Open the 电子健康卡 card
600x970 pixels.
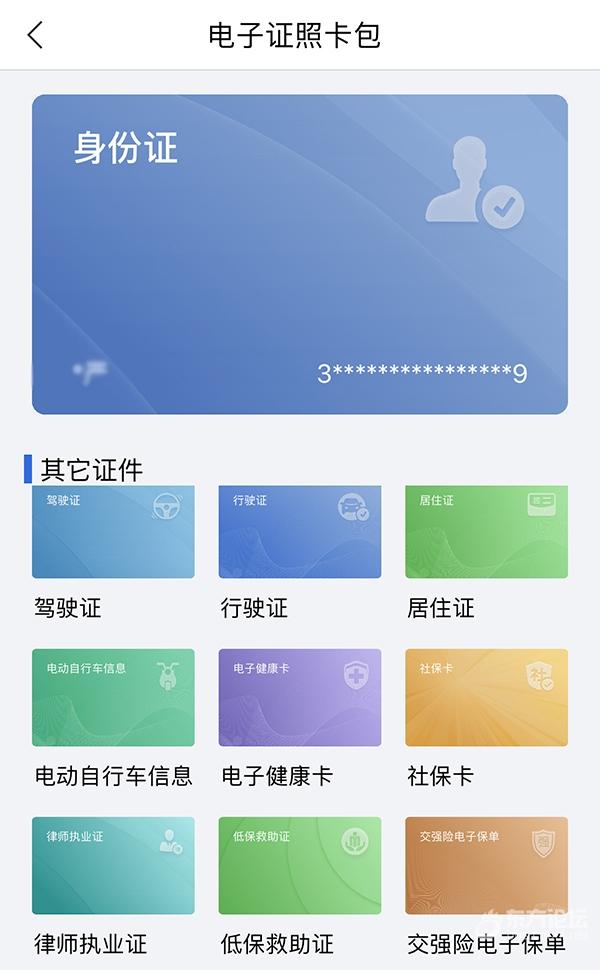tap(300, 698)
